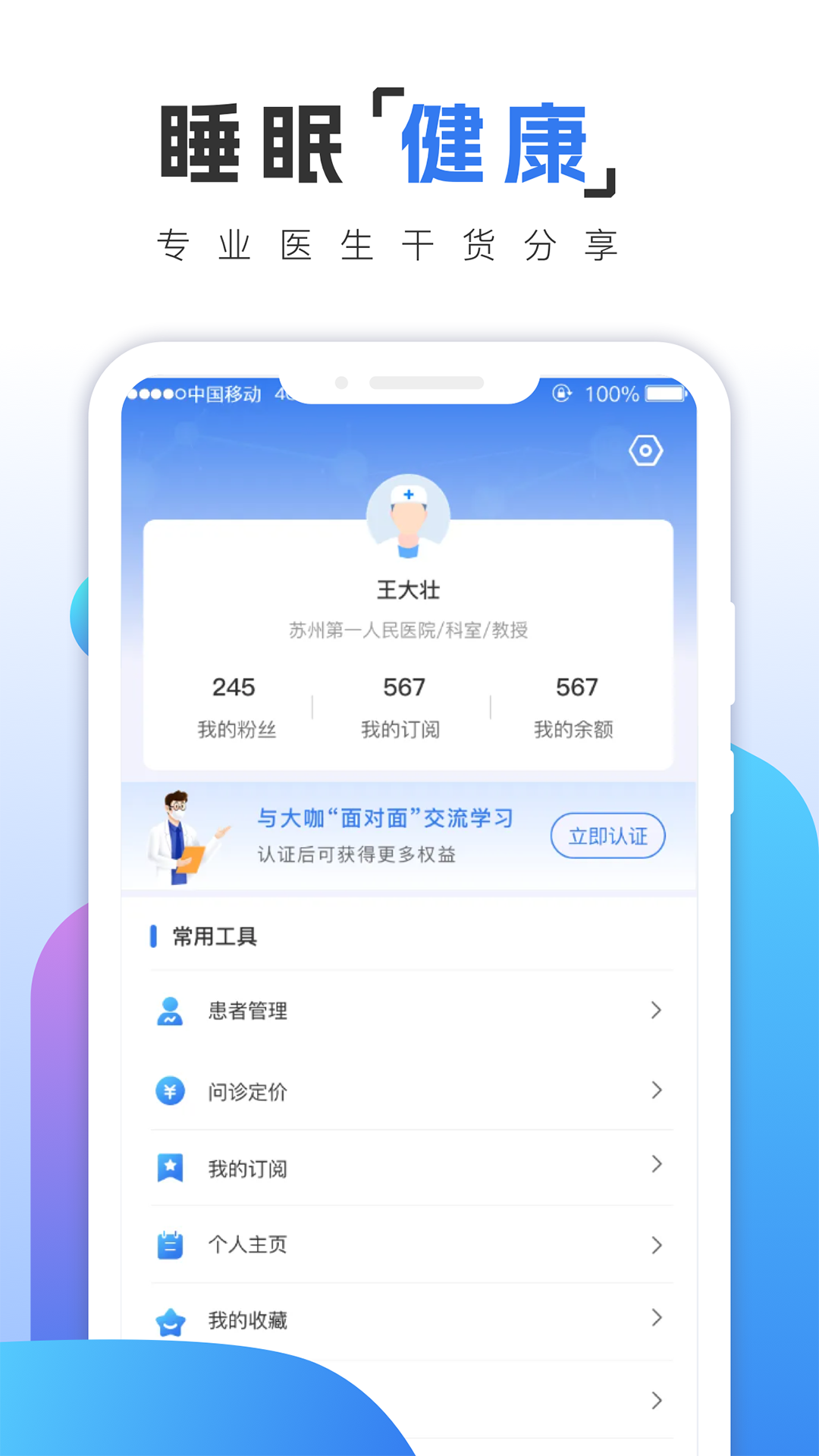Open the 567 我的订阅 stat
This screenshot has height=1456, width=819.
[405, 705]
